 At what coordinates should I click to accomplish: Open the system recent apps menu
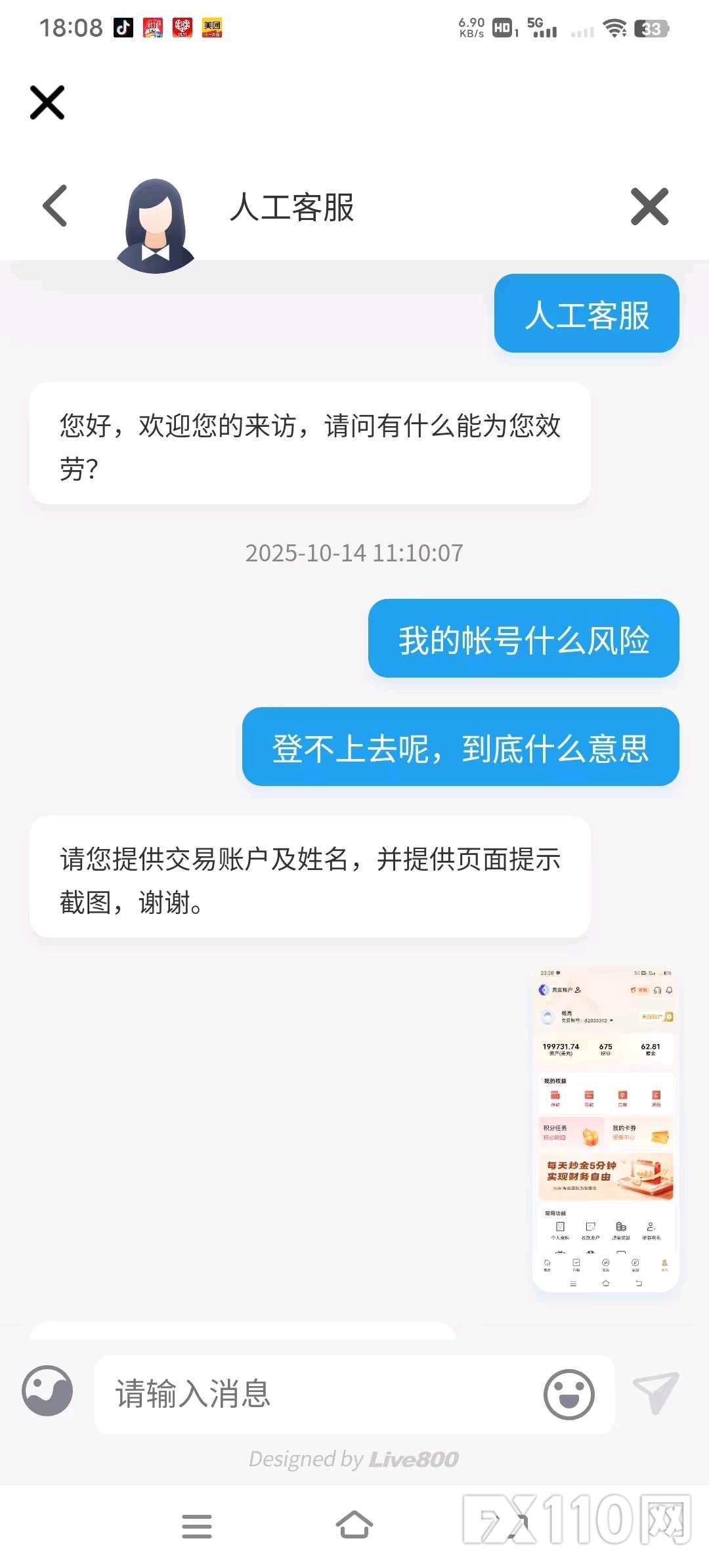pos(197,1526)
